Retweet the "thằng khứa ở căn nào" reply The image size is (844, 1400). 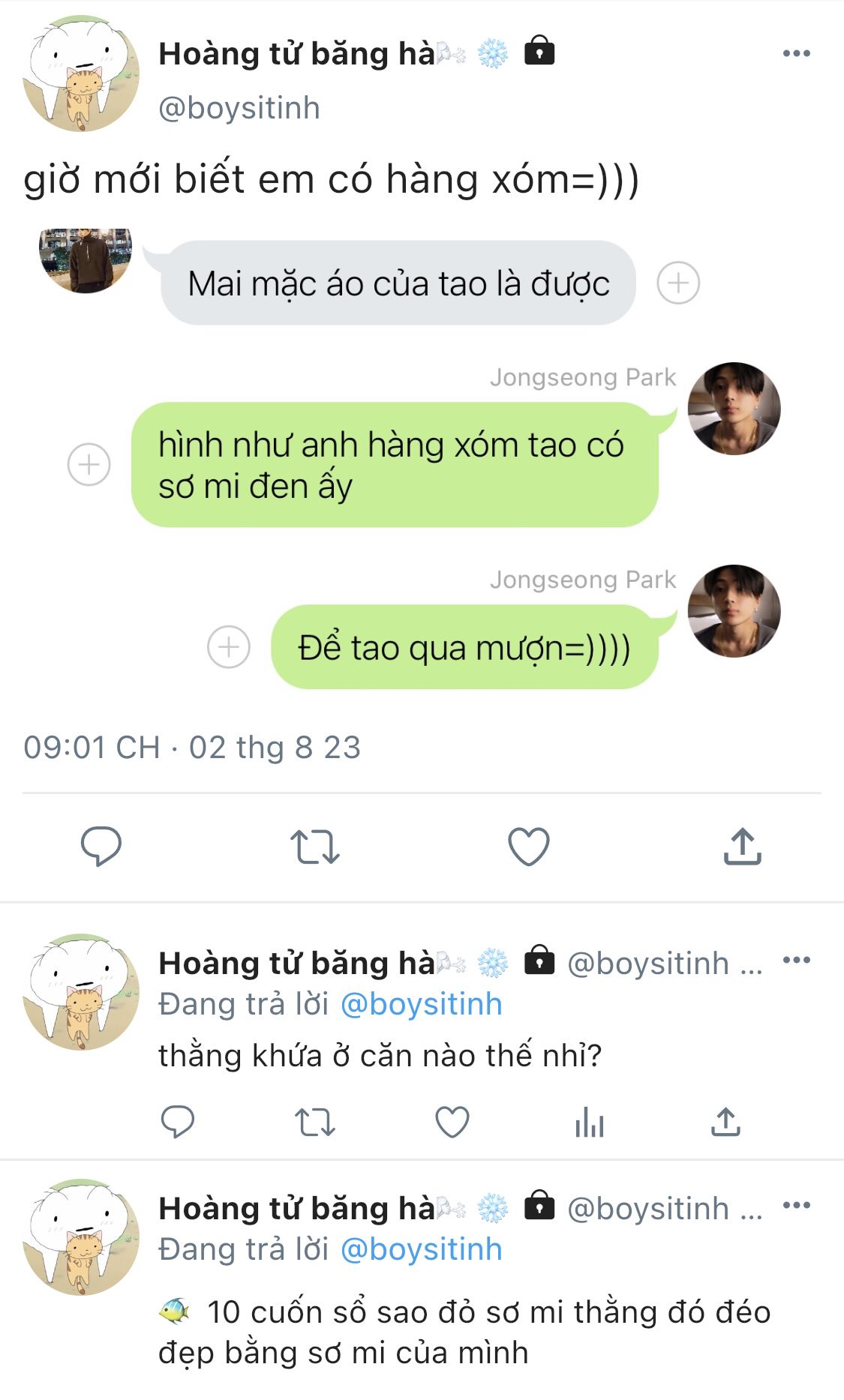[315, 1123]
